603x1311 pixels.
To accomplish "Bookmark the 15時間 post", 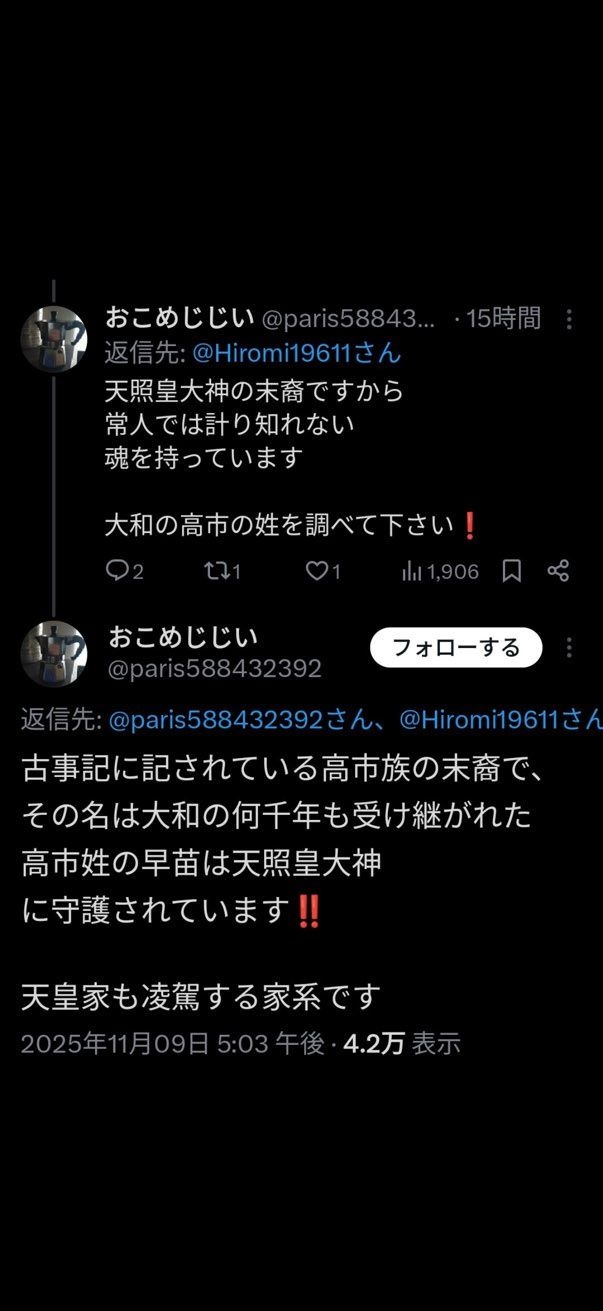I will [511, 571].
